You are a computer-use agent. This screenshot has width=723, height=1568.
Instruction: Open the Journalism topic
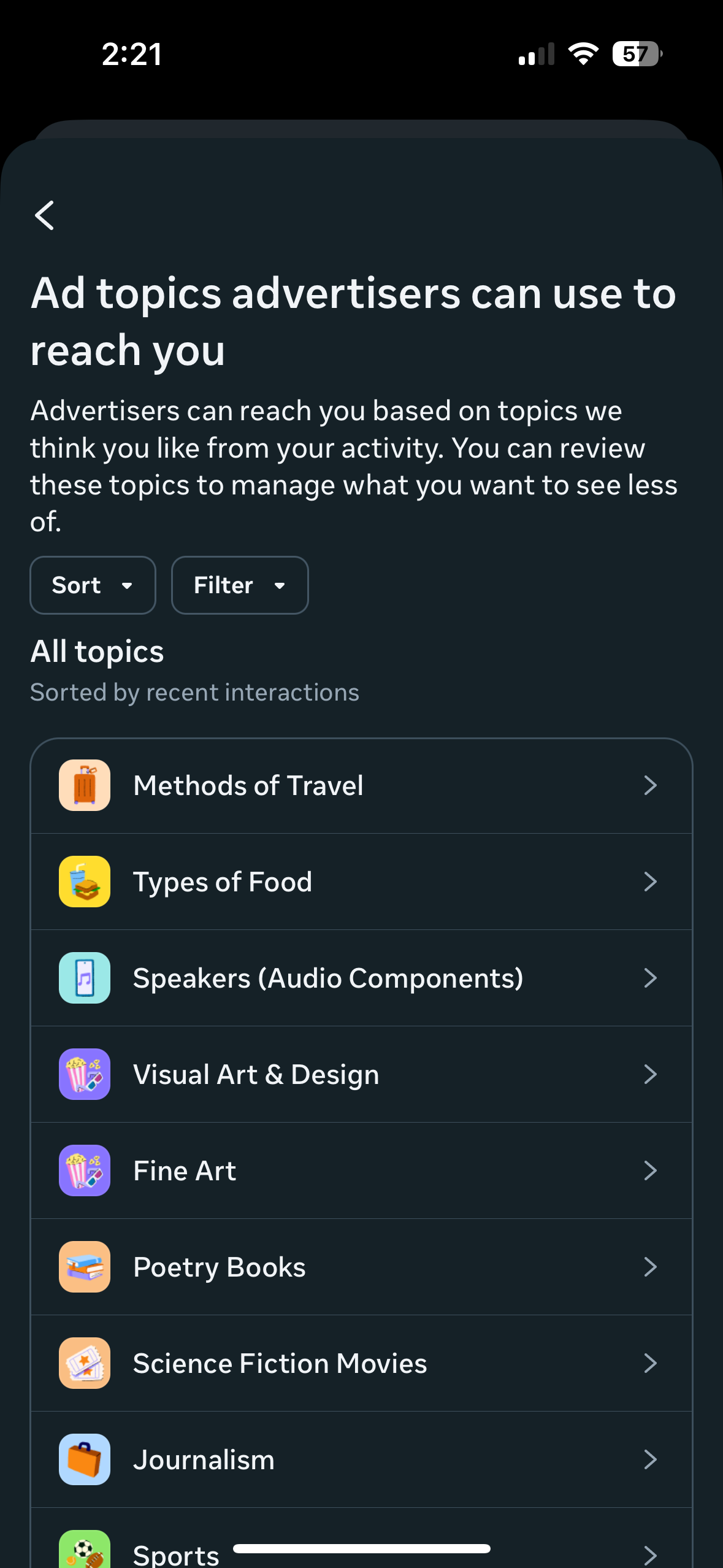pos(361,1460)
